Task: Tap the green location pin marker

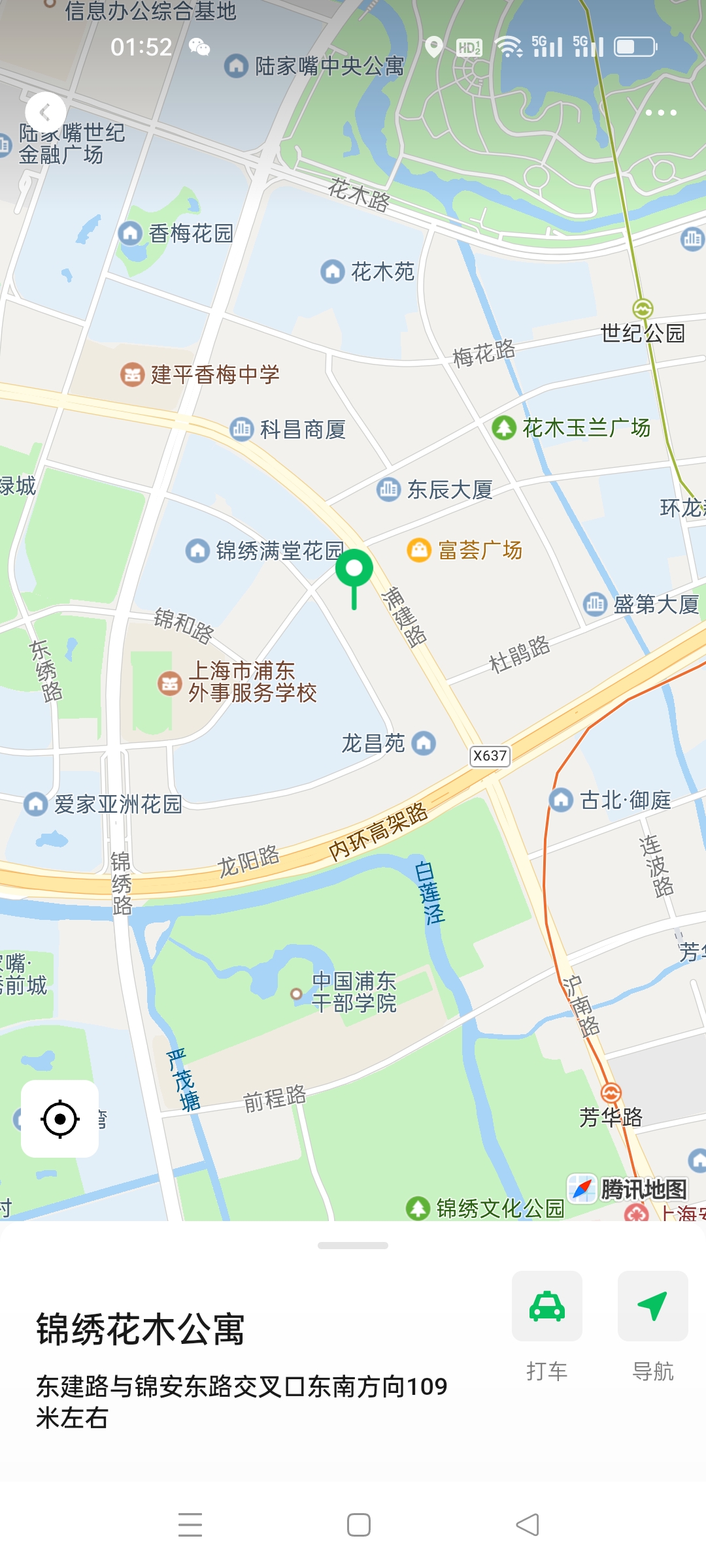Action: click(x=354, y=571)
